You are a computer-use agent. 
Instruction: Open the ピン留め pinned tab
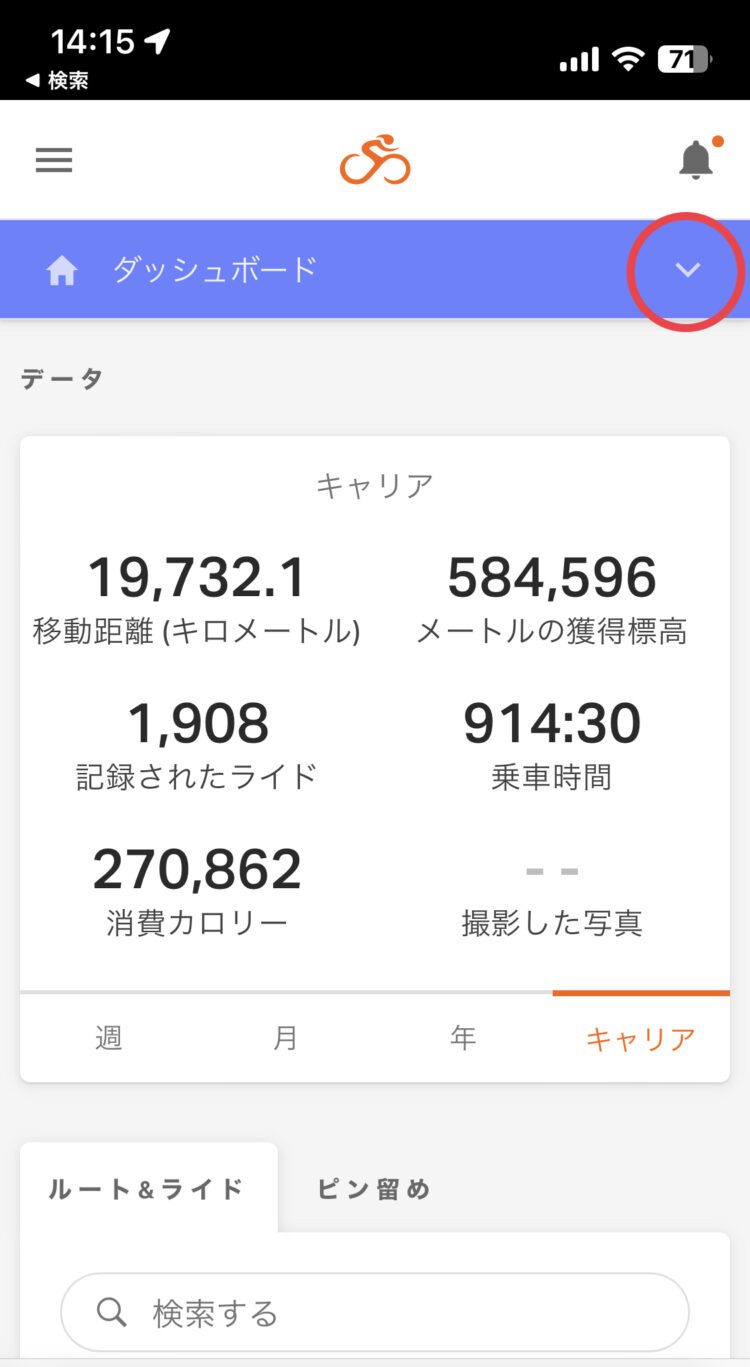click(x=373, y=1189)
